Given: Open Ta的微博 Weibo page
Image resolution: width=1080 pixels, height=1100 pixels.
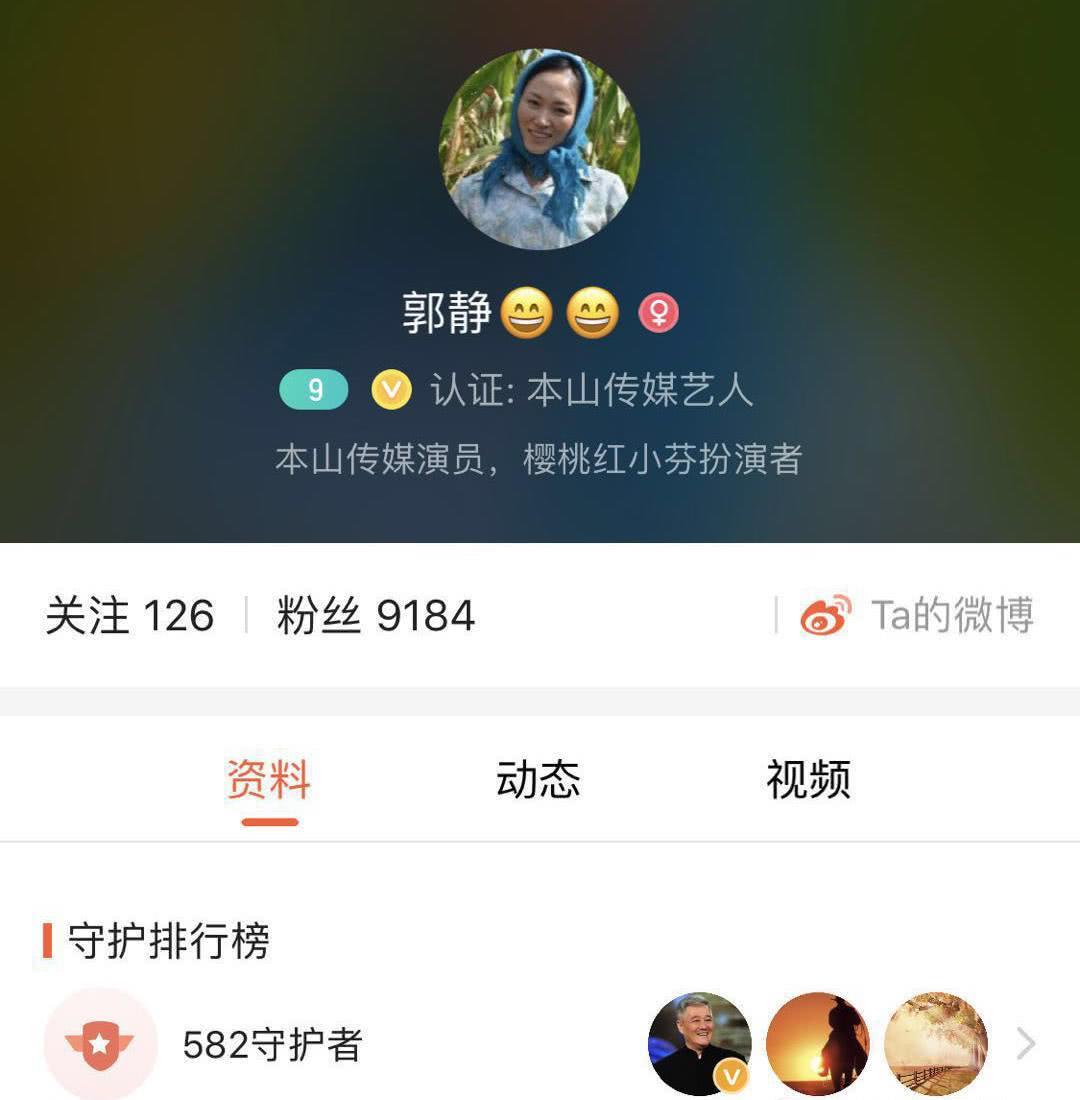Looking at the screenshot, I should coord(917,615).
